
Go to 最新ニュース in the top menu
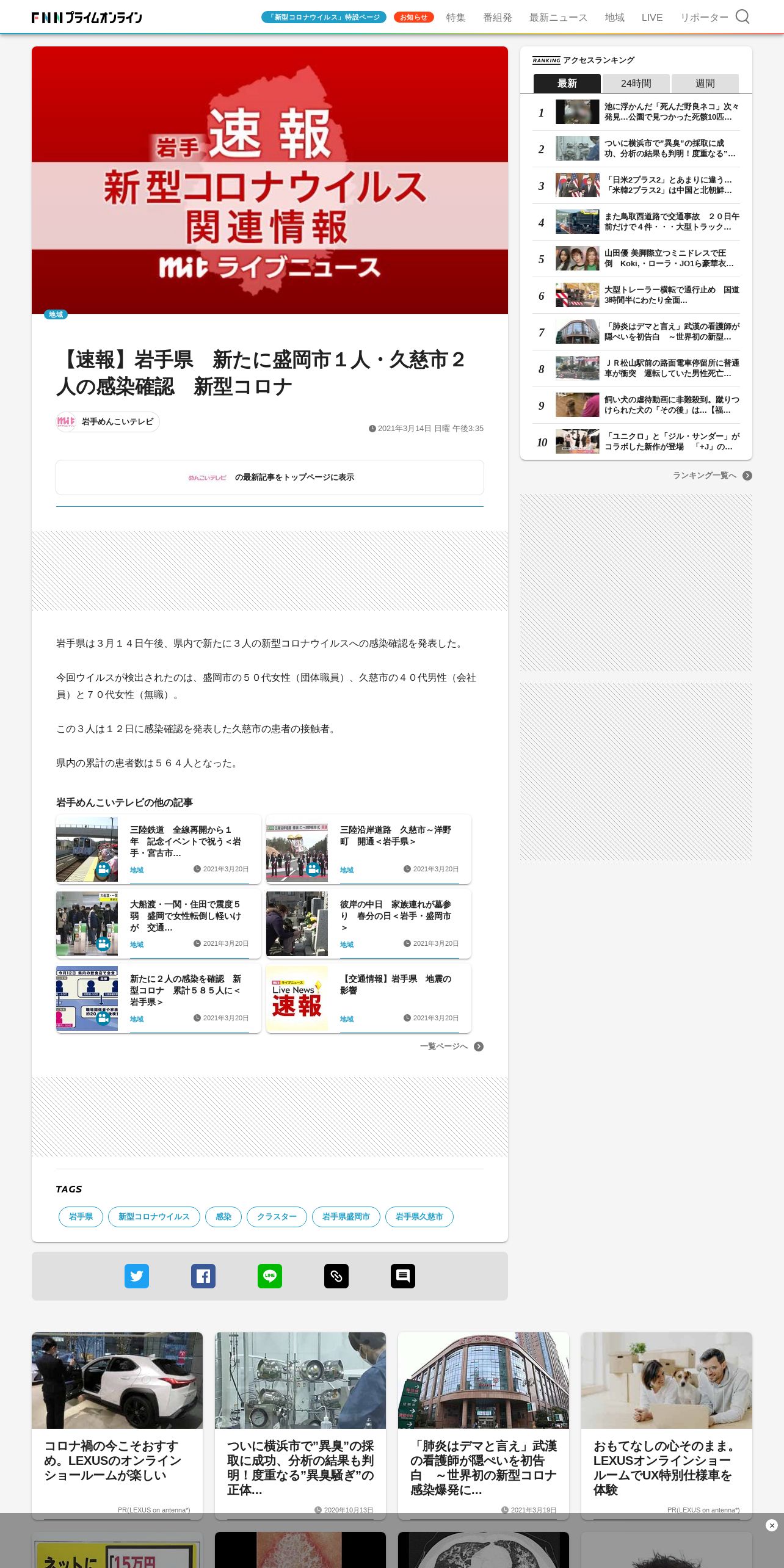558,18
